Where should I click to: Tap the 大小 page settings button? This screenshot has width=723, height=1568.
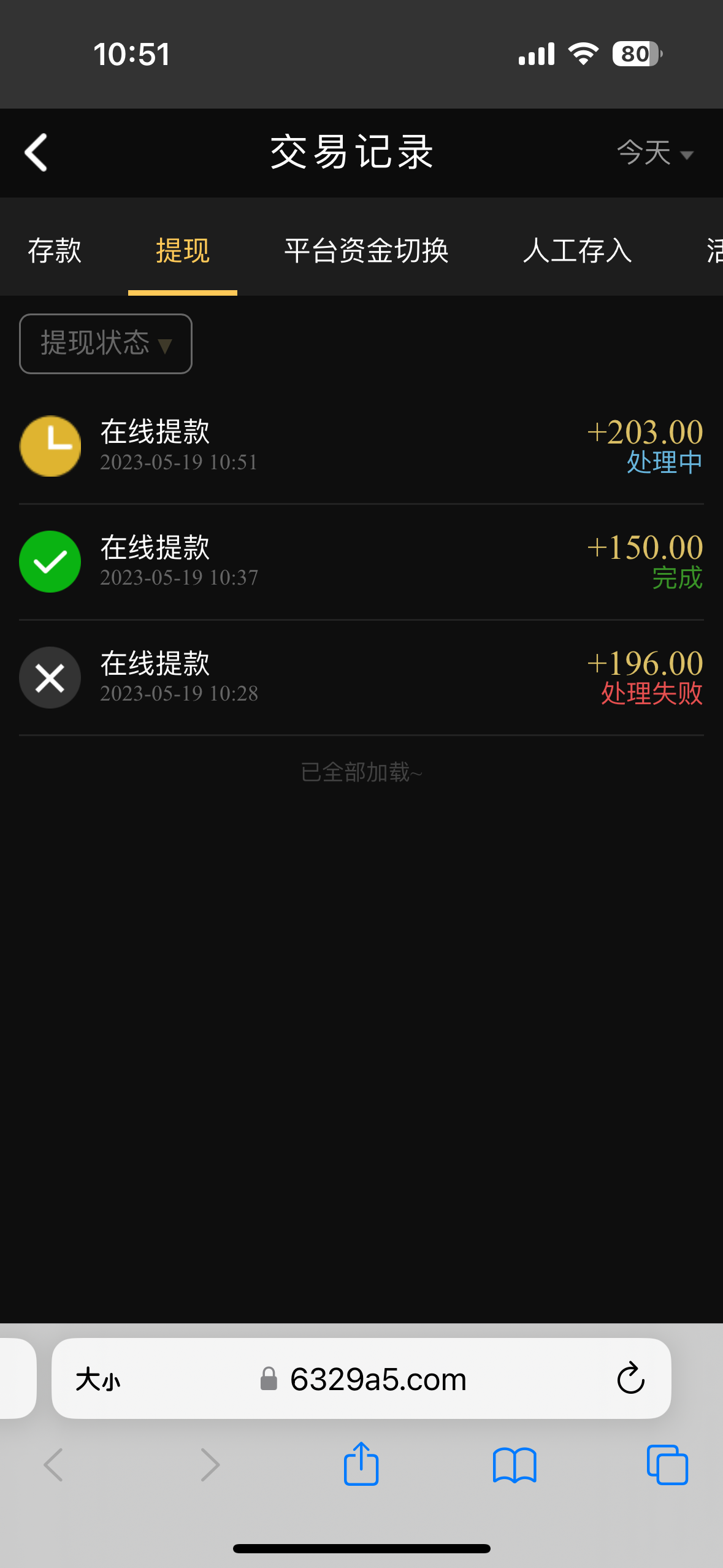[x=98, y=1380]
